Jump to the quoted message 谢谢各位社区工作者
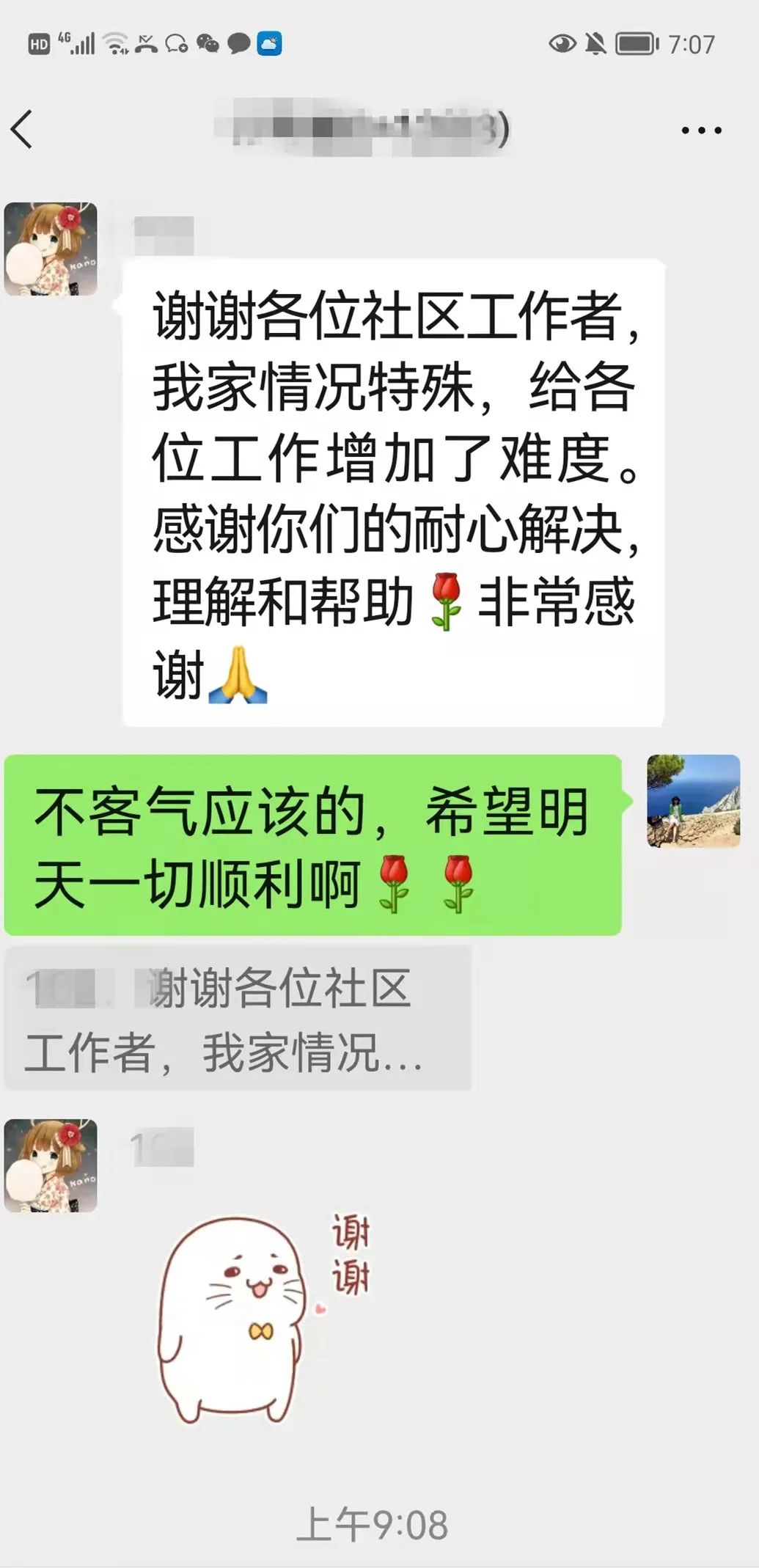This screenshot has height=1568, width=759. click(x=237, y=1019)
